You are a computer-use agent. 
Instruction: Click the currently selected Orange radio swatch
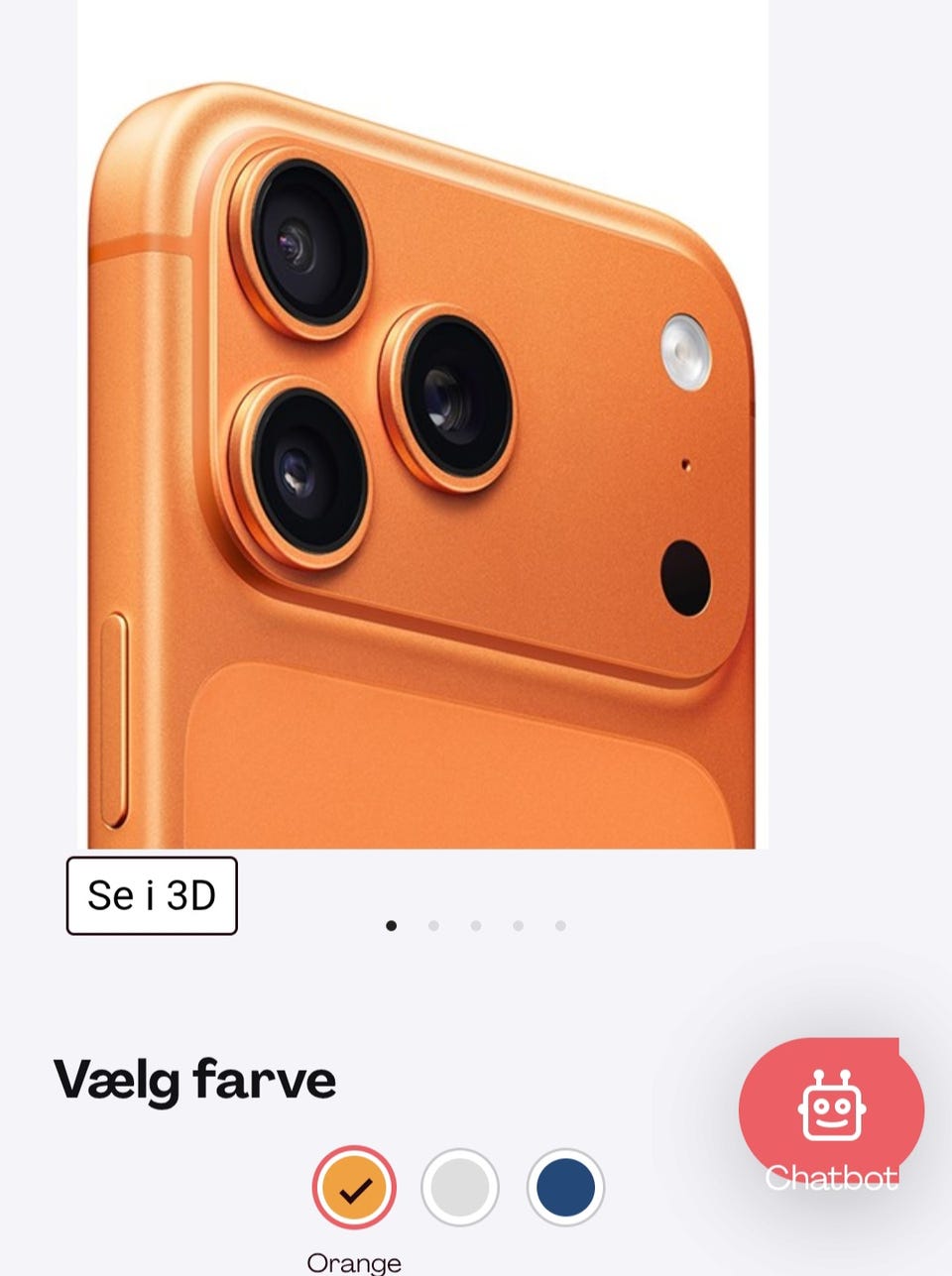pos(352,1187)
